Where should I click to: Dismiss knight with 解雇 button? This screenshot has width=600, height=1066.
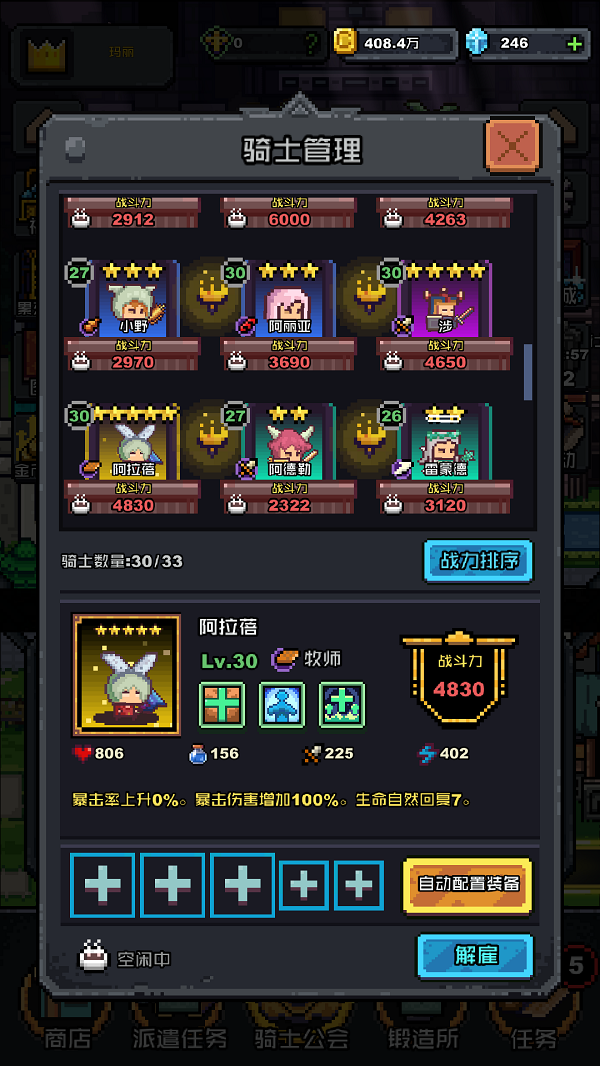coord(474,955)
